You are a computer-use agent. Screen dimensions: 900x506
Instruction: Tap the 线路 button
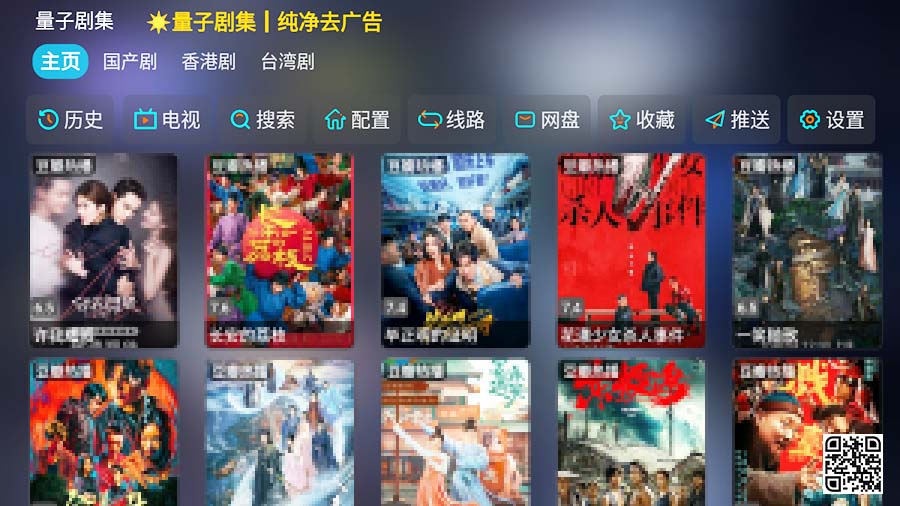tap(452, 120)
